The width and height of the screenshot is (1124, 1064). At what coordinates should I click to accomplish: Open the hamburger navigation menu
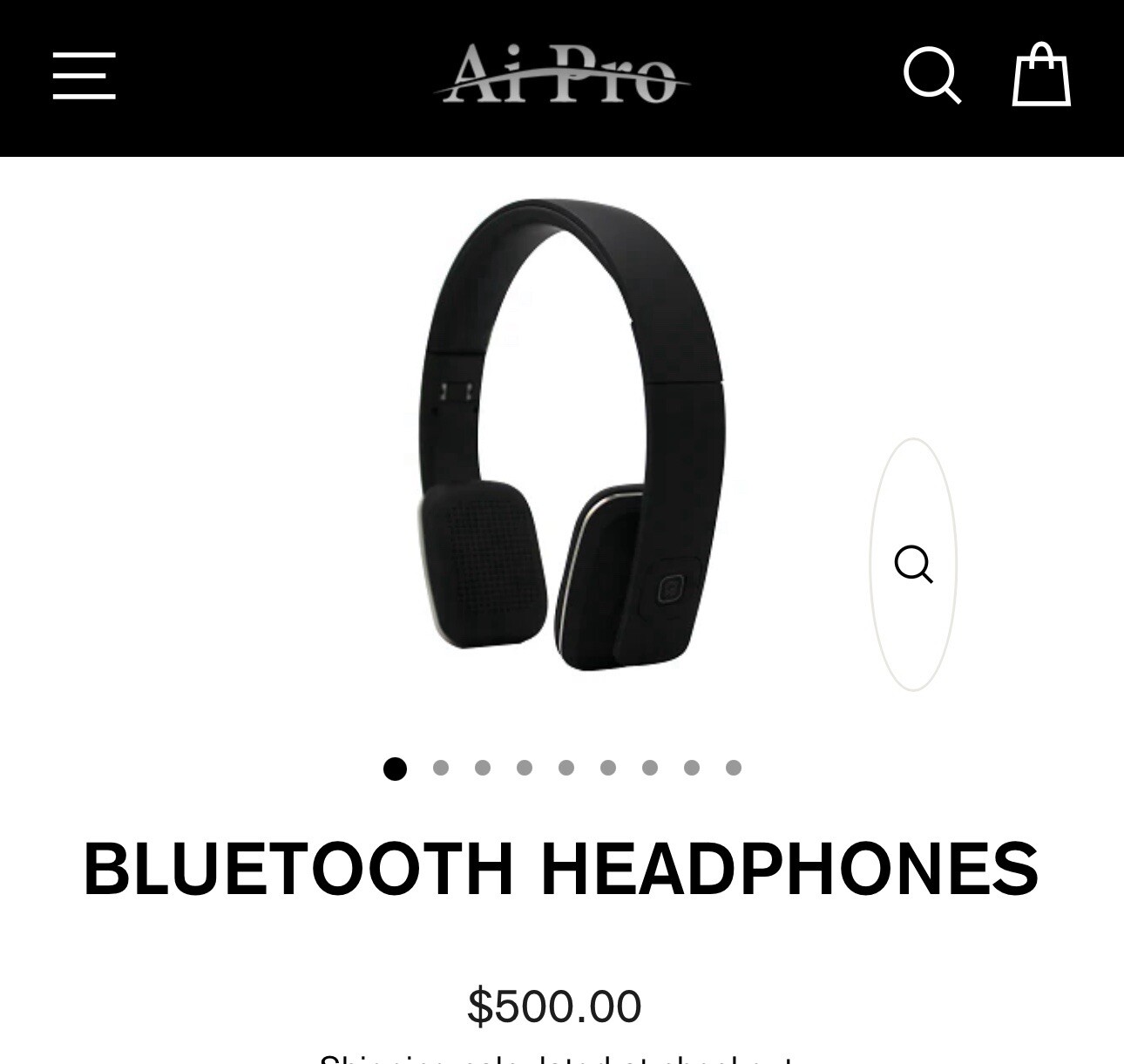coord(84,76)
